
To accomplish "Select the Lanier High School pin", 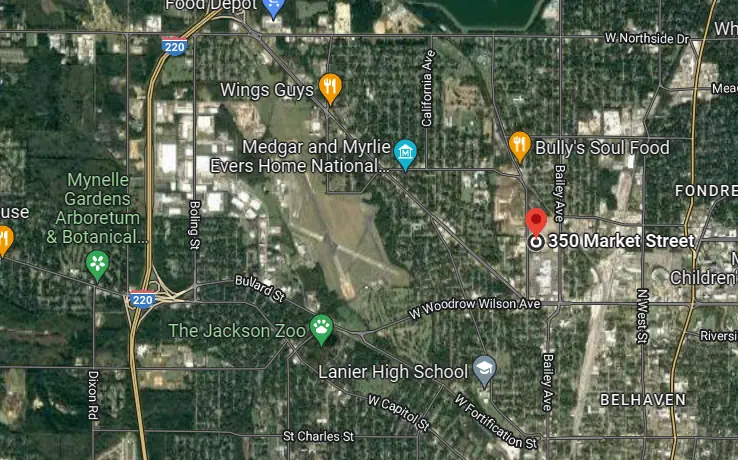I will [484, 370].
